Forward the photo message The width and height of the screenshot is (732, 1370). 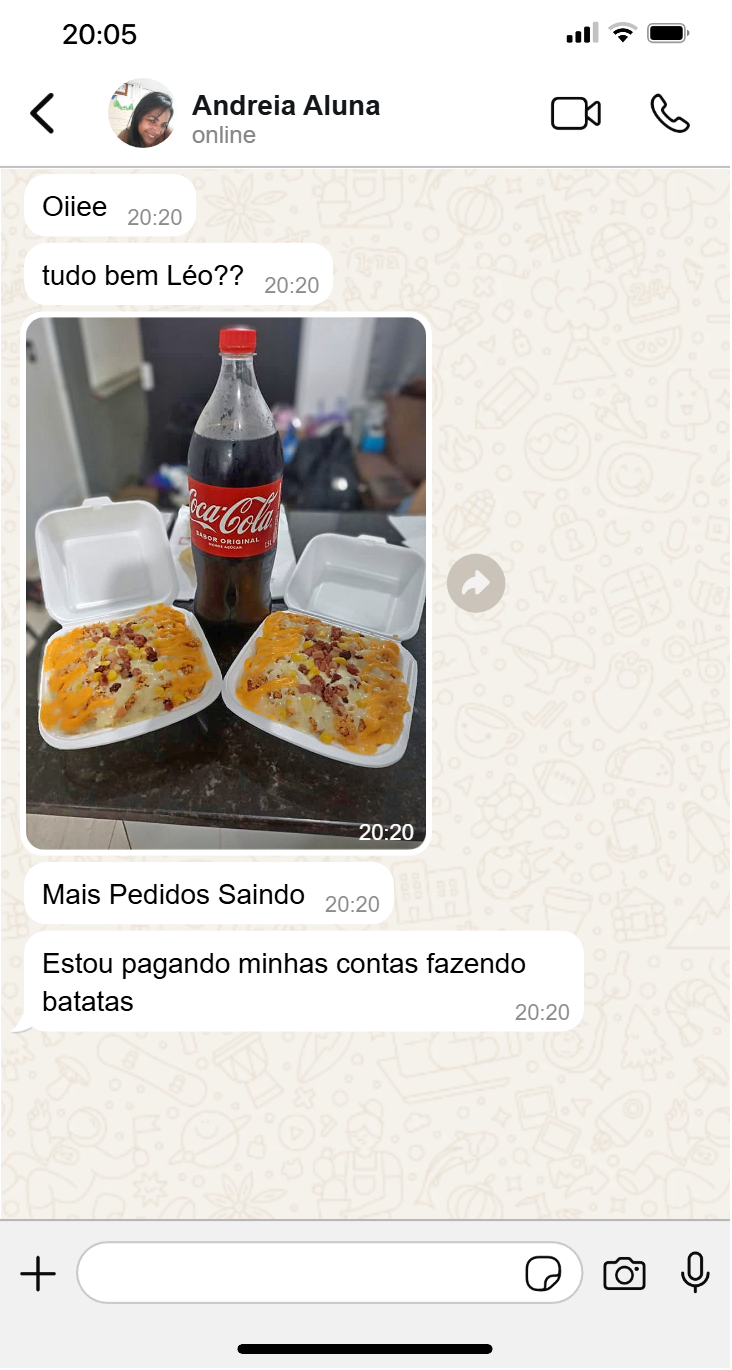click(x=476, y=583)
